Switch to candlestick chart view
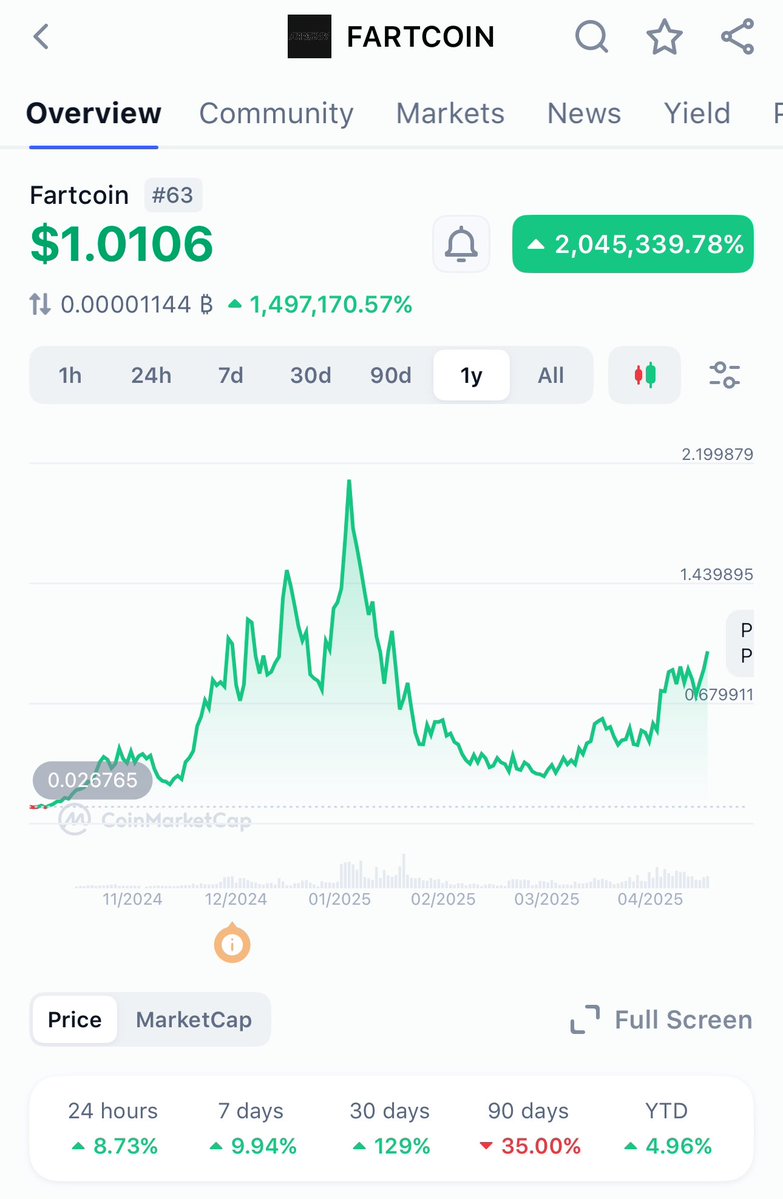This screenshot has width=783, height=1199. tap(644, 375)
